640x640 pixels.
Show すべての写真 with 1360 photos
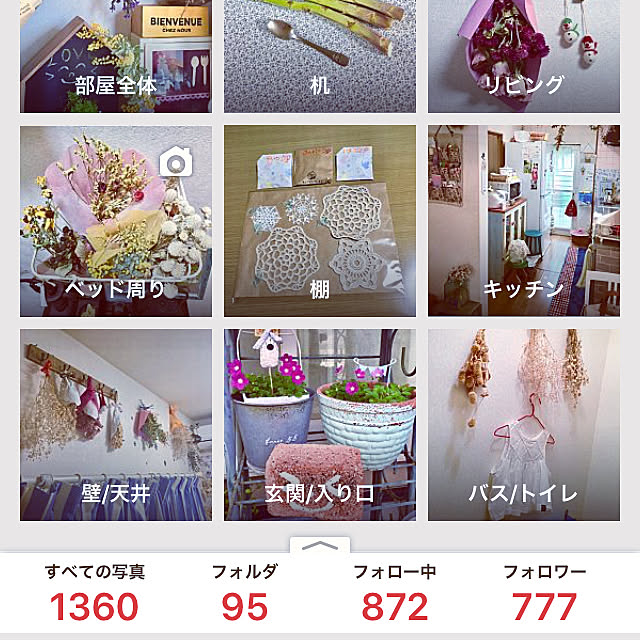click(95, 594)
